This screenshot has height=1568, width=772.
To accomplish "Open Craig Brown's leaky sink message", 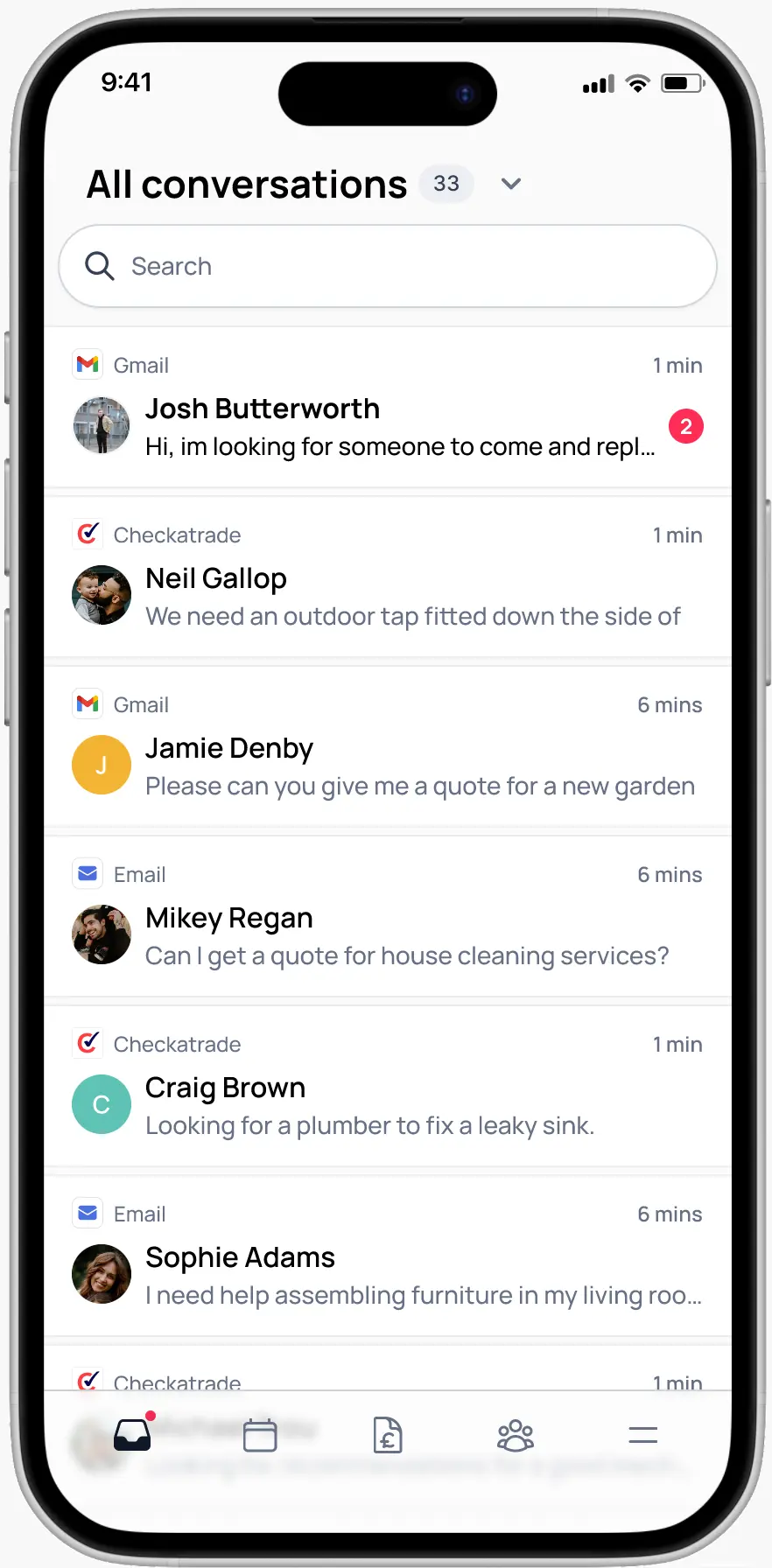I will 387,1105.
